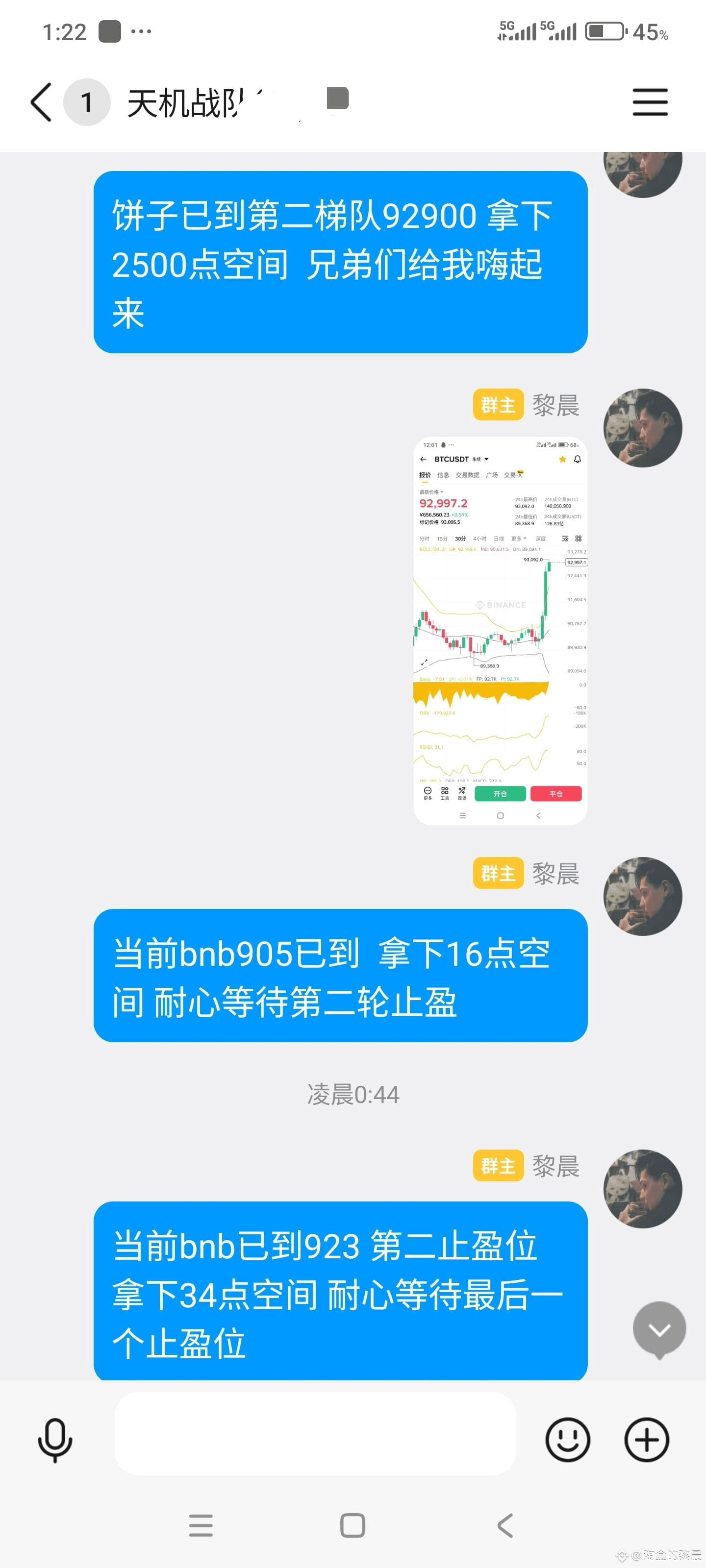The width and height of the screenshot is (706, 1568).
Task: Open the system recent apps
Action: 201,1525
